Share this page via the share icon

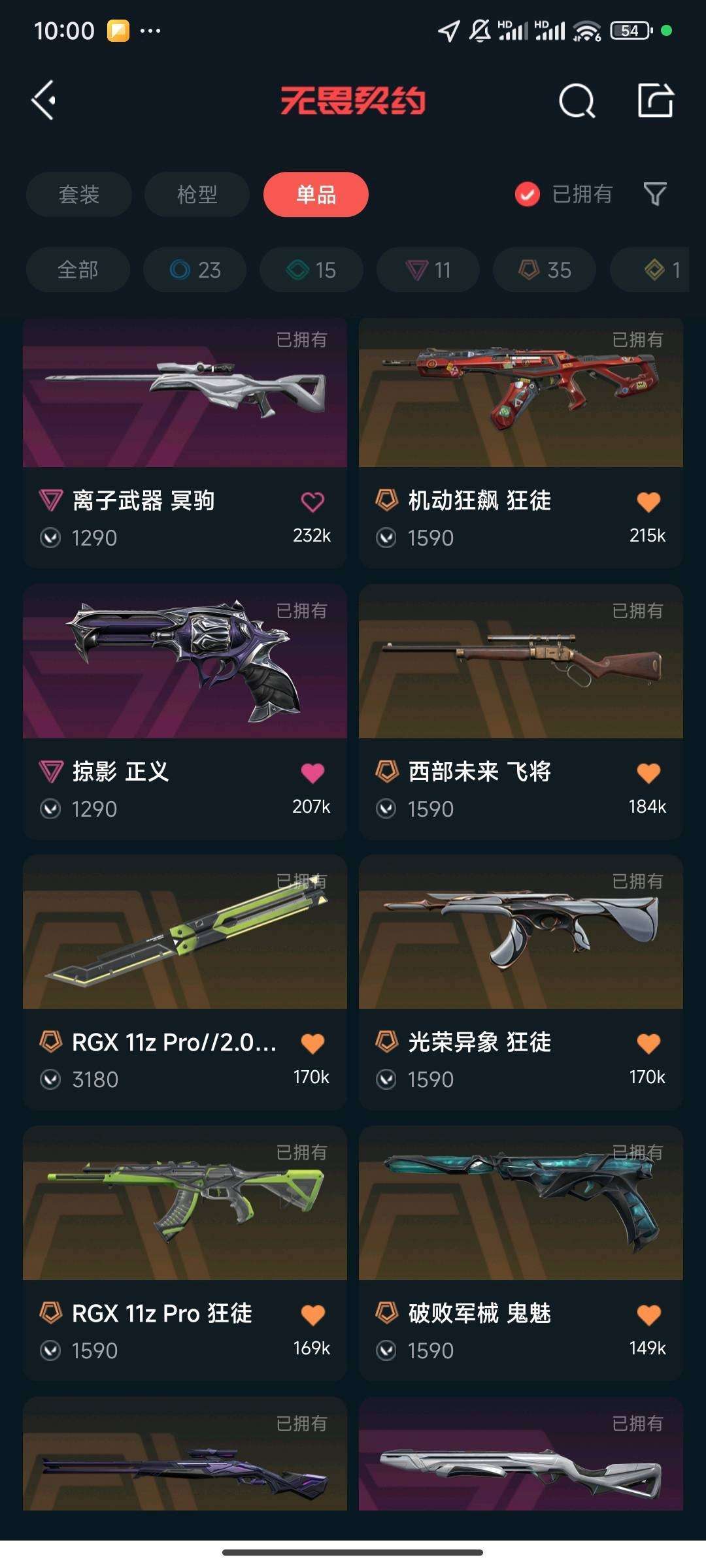(x=655, y=101)
